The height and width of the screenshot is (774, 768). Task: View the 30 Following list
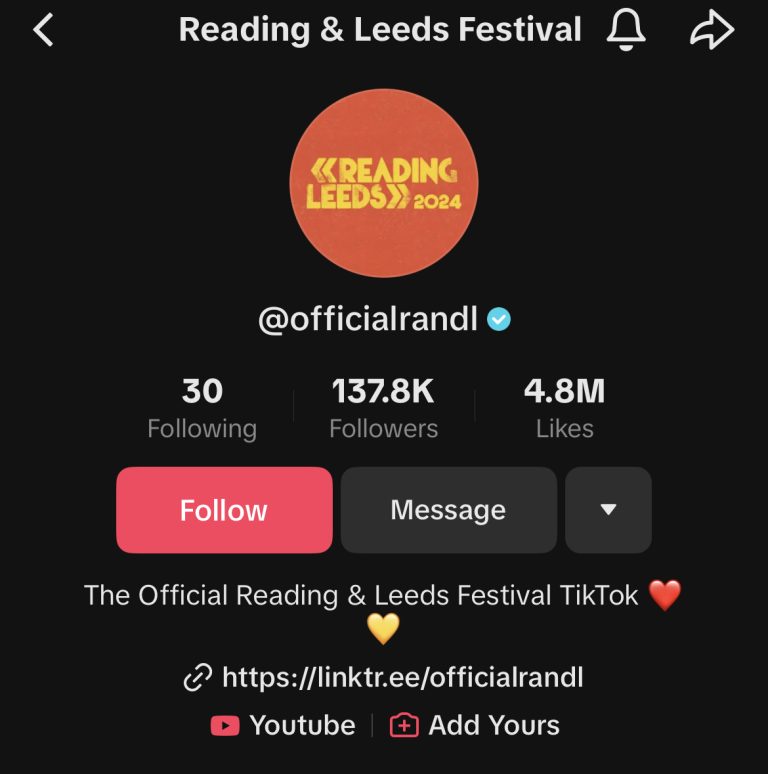point(202,408)
